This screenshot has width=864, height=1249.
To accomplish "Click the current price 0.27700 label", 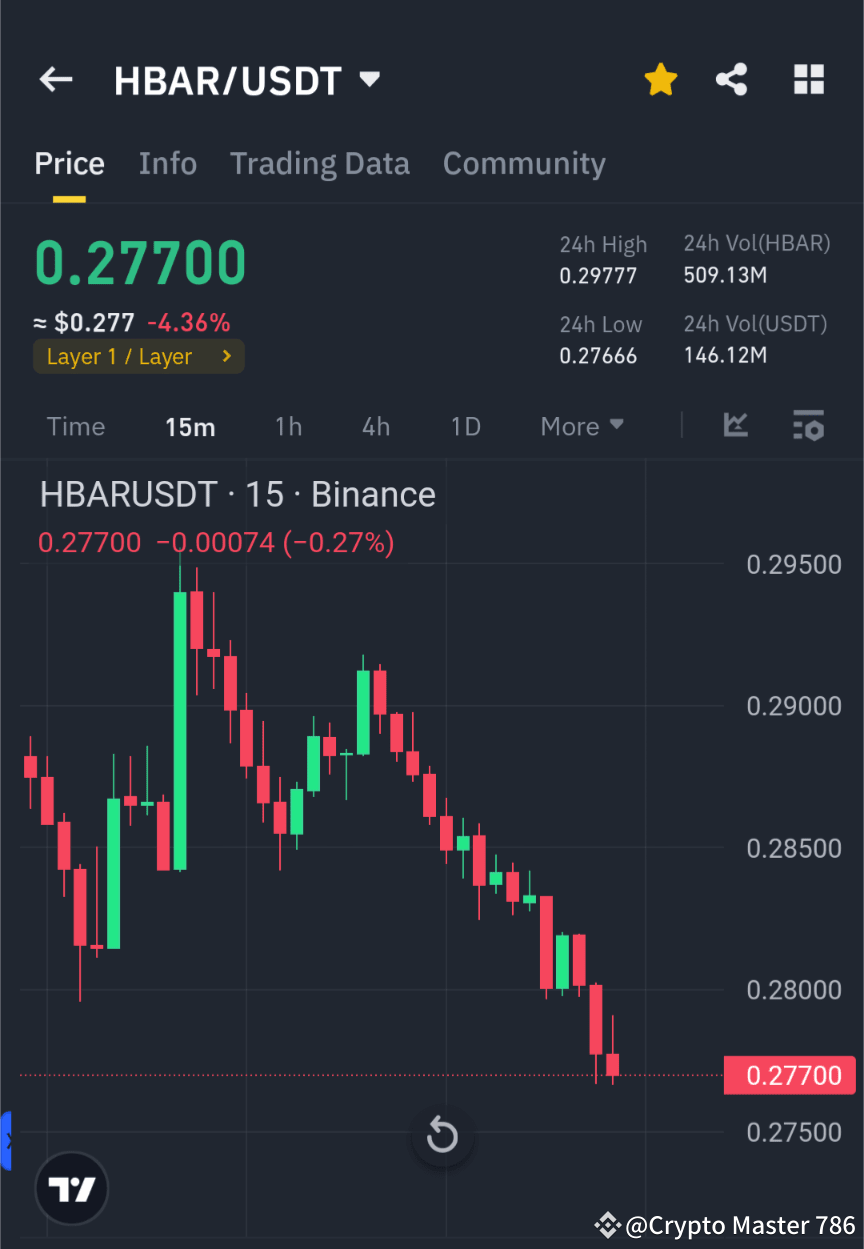I will (139, 261).
